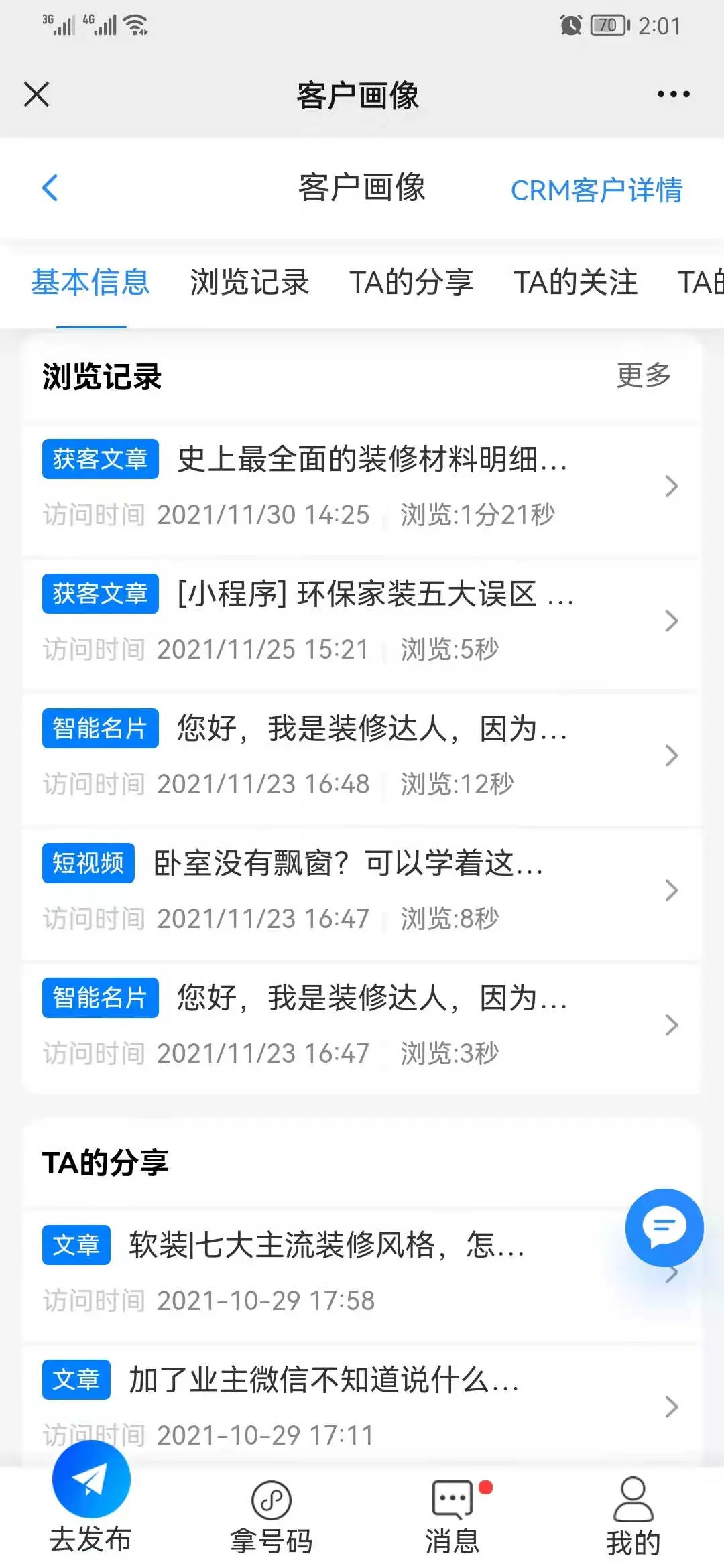Switch to the 浏览记录 tab
This screenshot has width=724, height=1568.
249,282
